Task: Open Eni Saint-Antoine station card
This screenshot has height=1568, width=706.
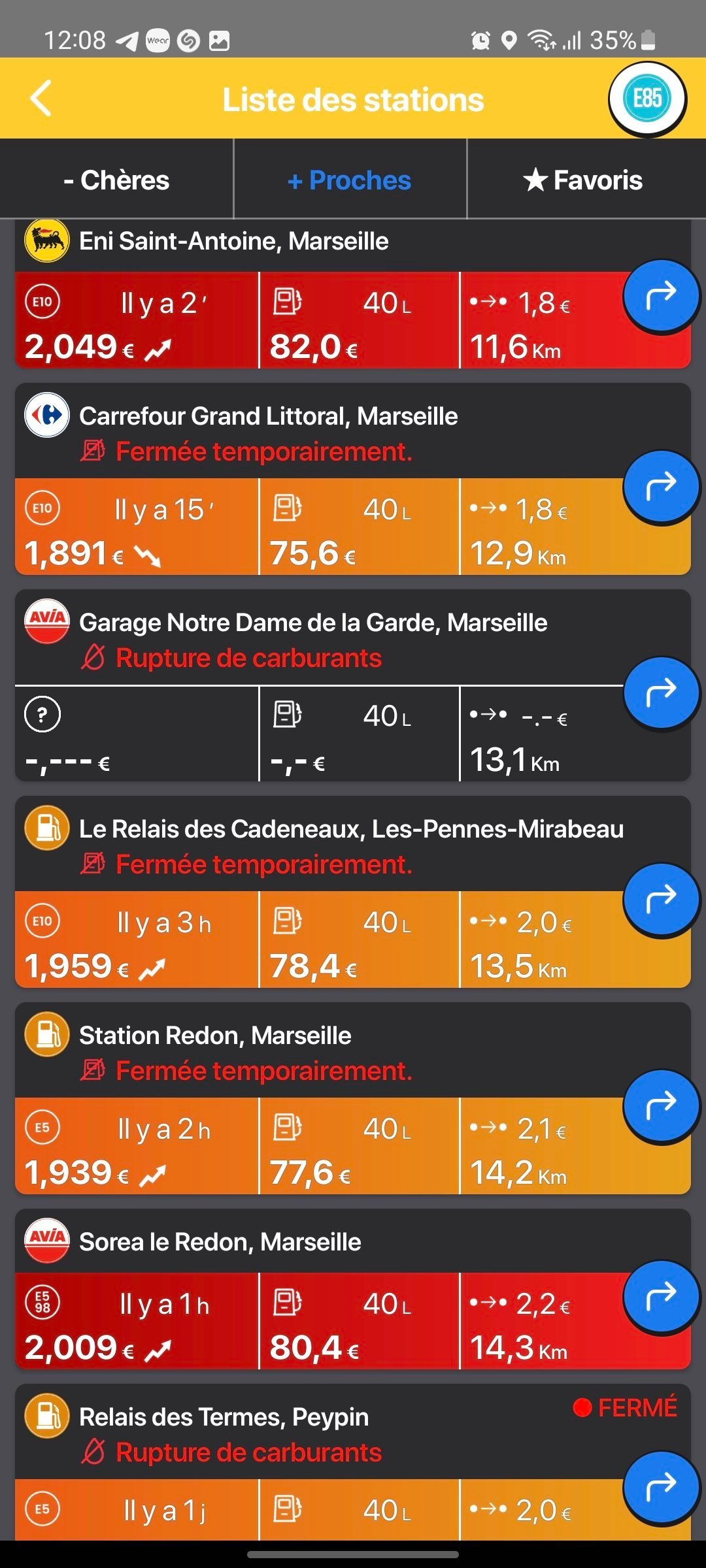Action: coord(353,295)
